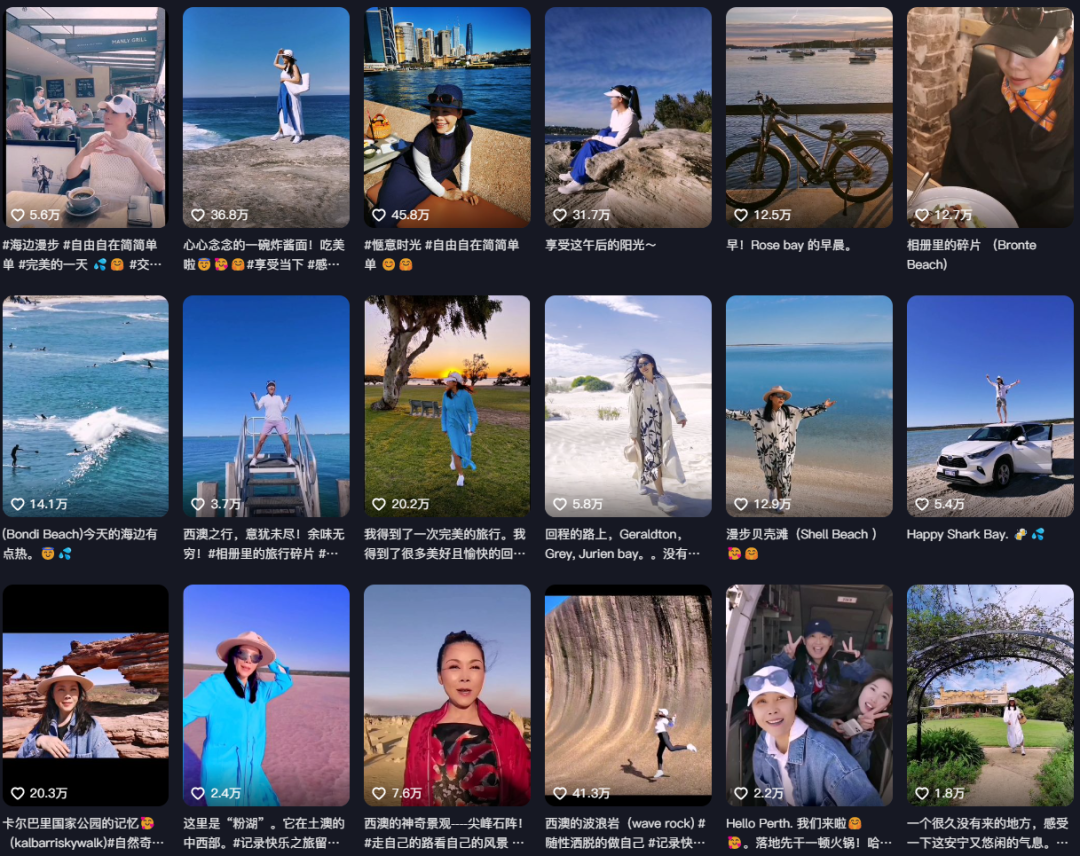
Task: Open the Hello Perth 我们来啦 video
Action: 809,695
